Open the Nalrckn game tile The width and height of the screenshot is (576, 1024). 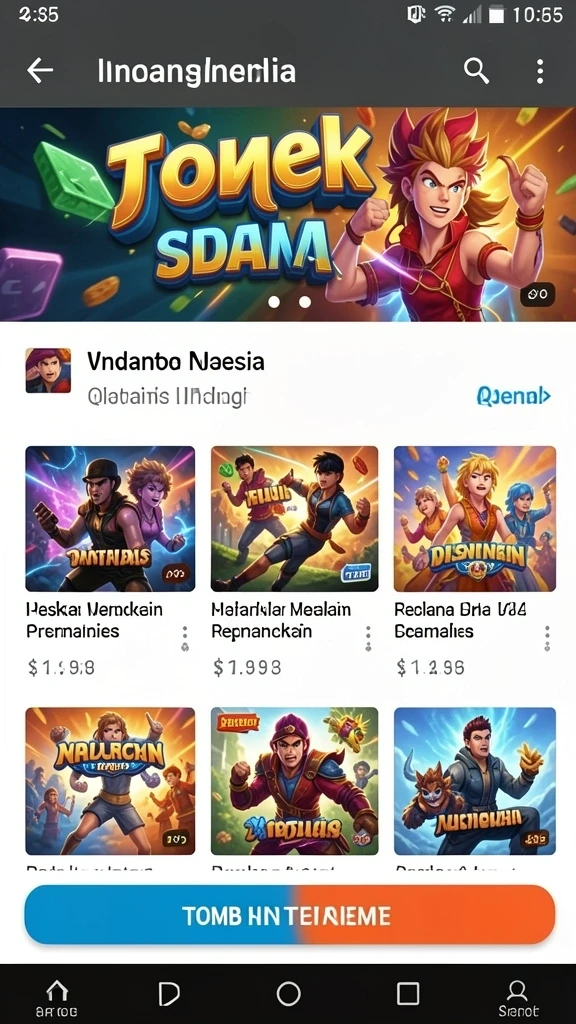(x=110, y=781)
